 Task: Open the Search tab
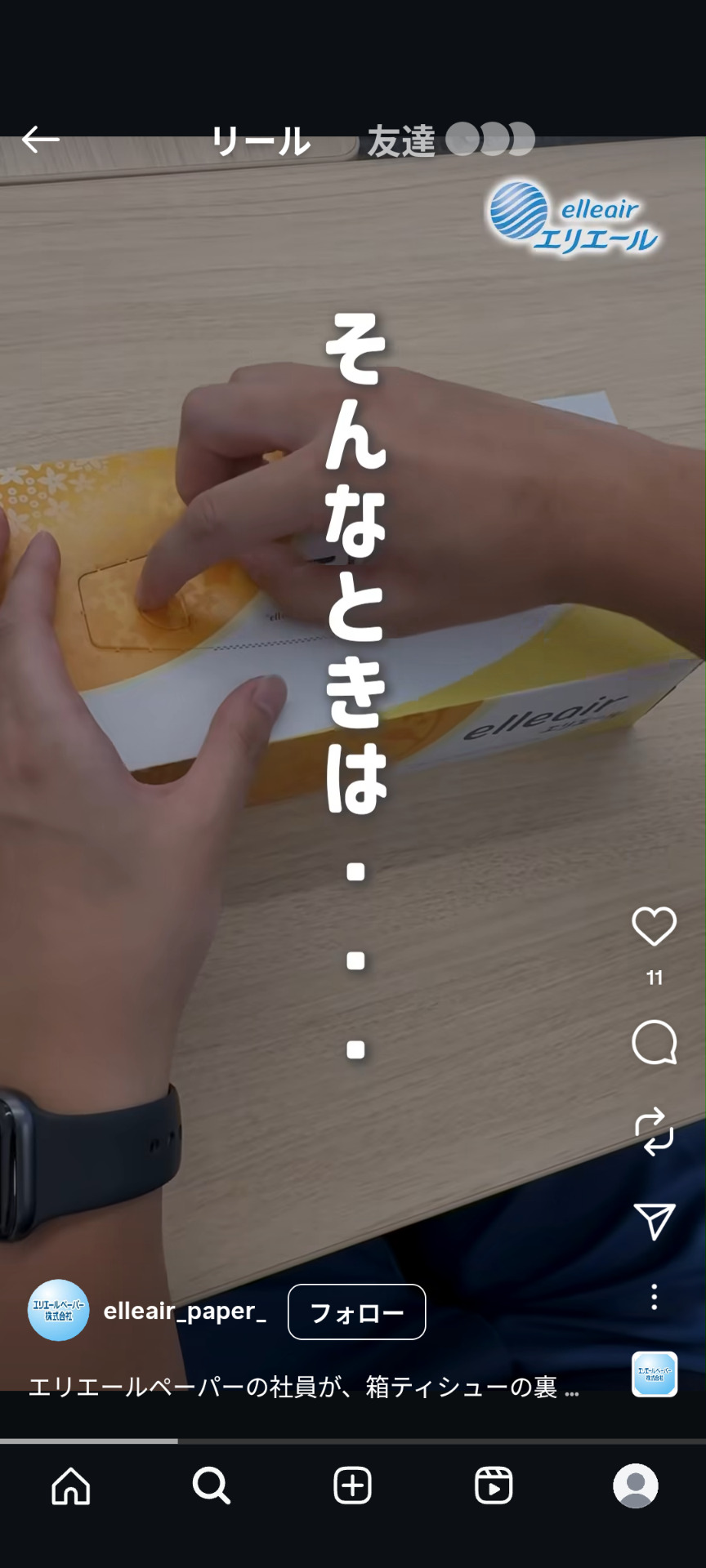[x=212, y=1486]
